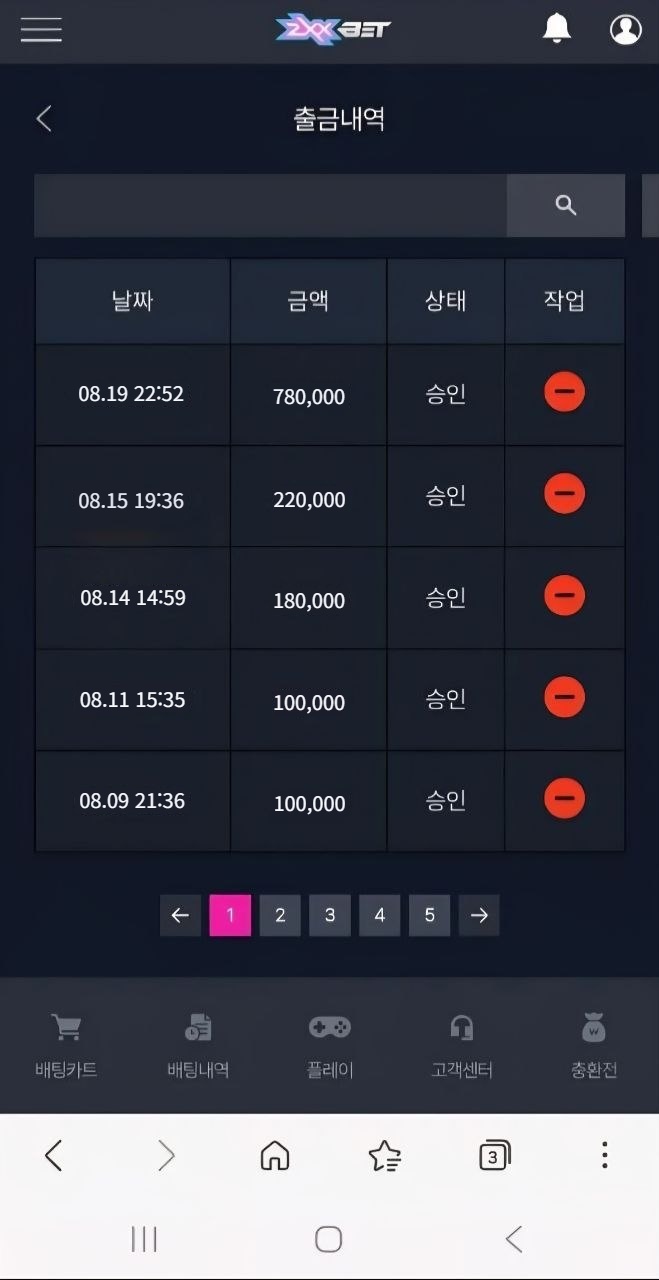
Task: Go to page 2 of the list
Action: [x=280, y=915]
